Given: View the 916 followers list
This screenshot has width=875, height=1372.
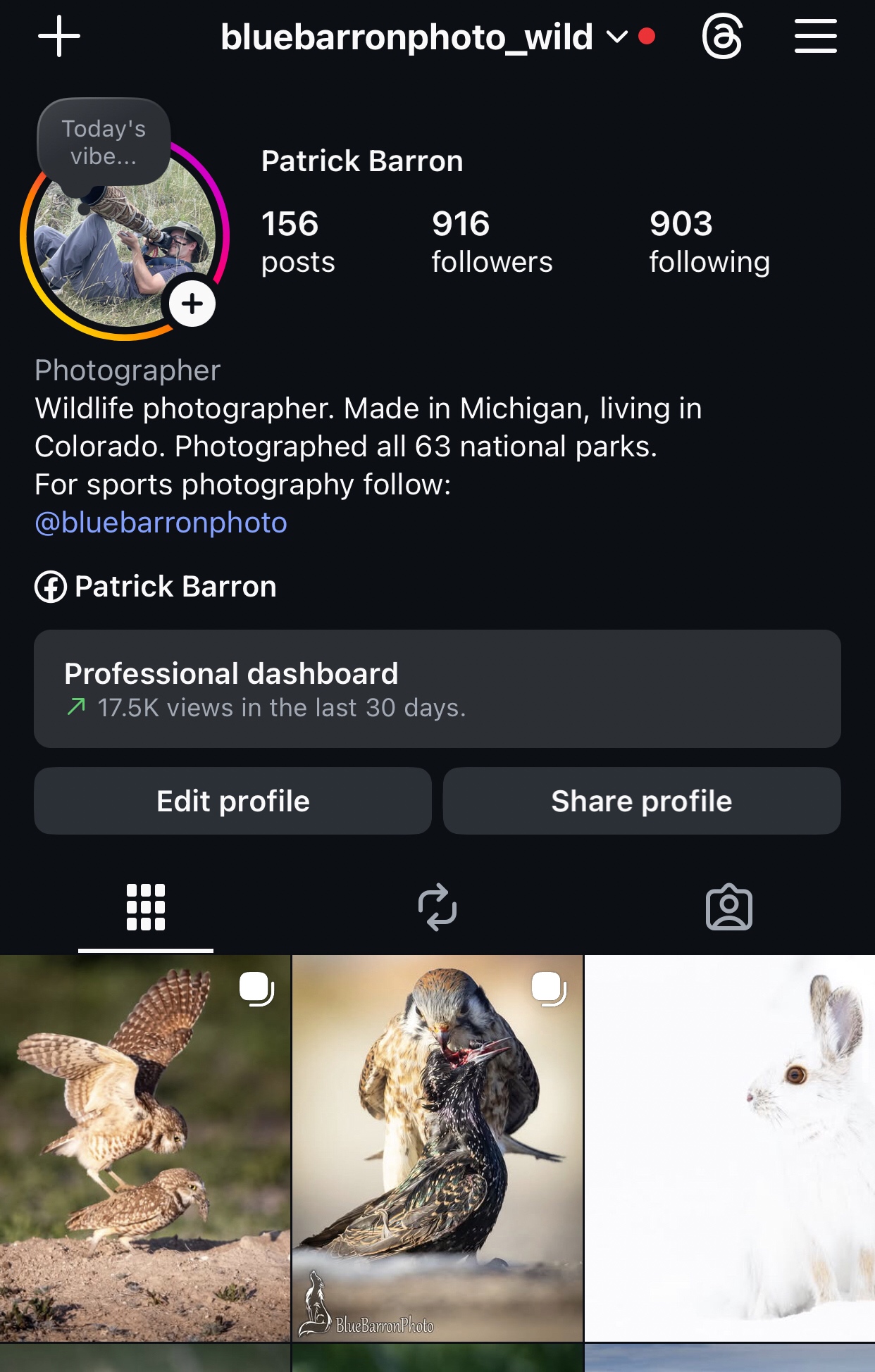Looking at the screenshot, I should [492, 242].
